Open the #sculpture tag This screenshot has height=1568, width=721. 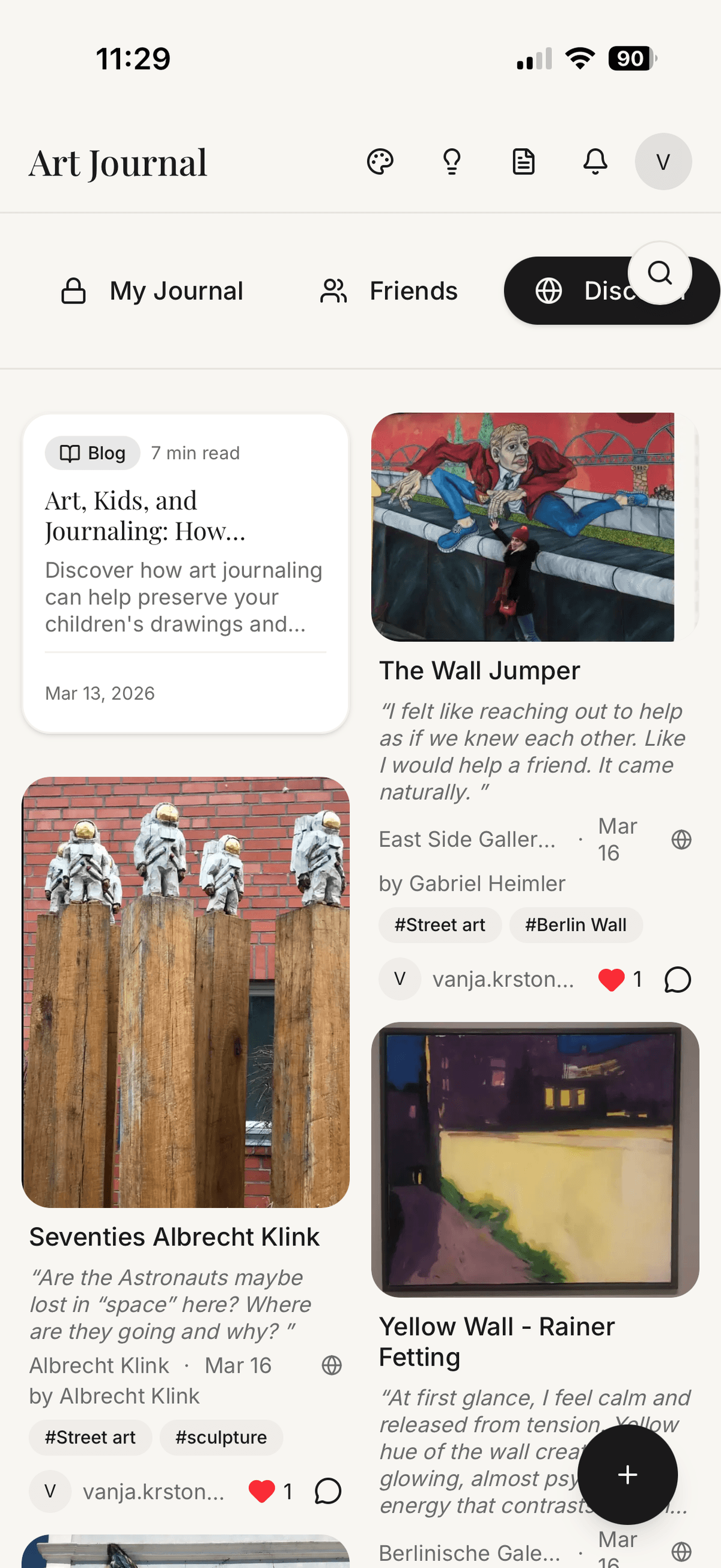[x=221, y=1437]
